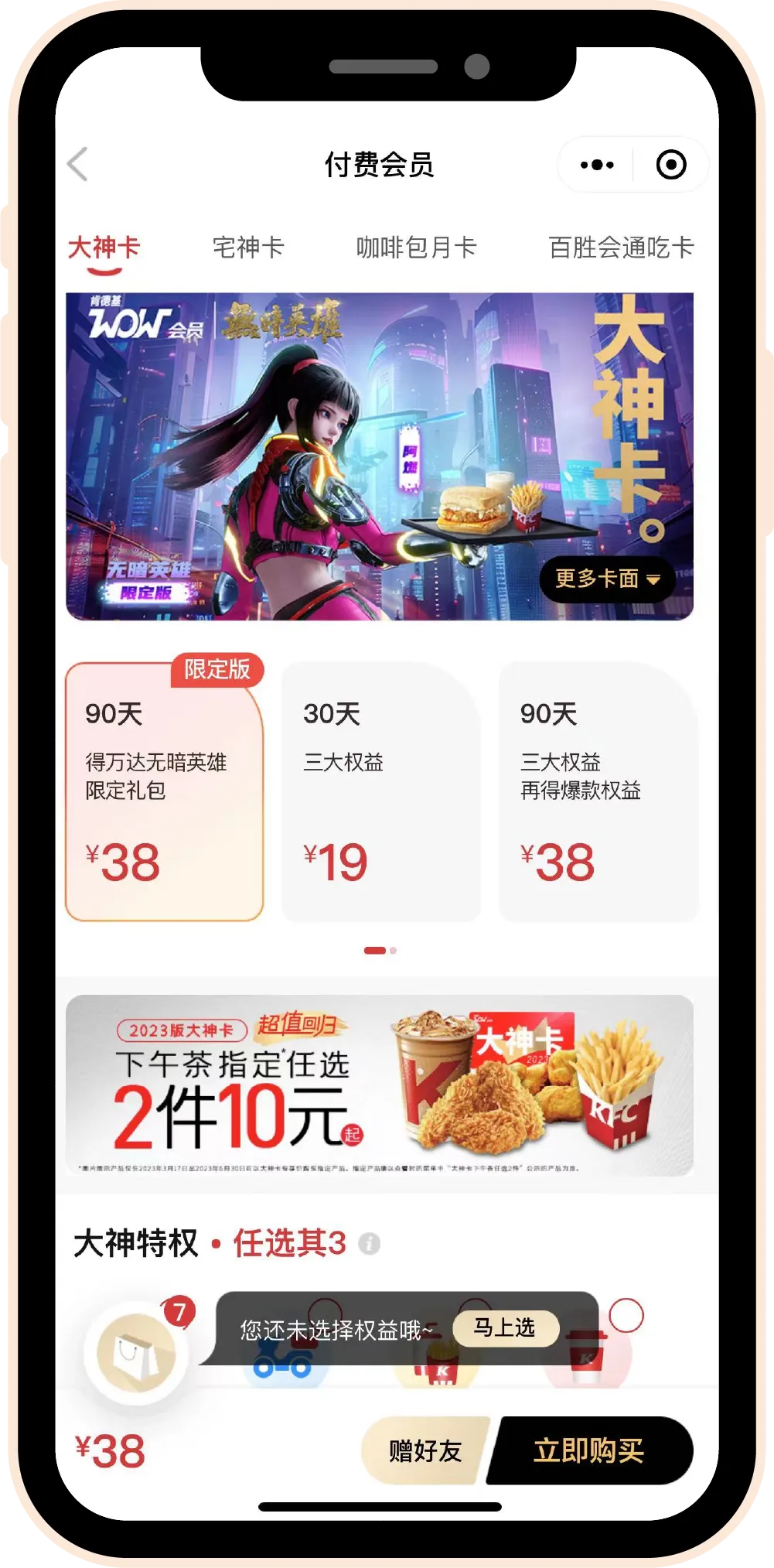Open the shopping bag with 7 items
Screen dimensions: 774x1568
pos(137,1355)
